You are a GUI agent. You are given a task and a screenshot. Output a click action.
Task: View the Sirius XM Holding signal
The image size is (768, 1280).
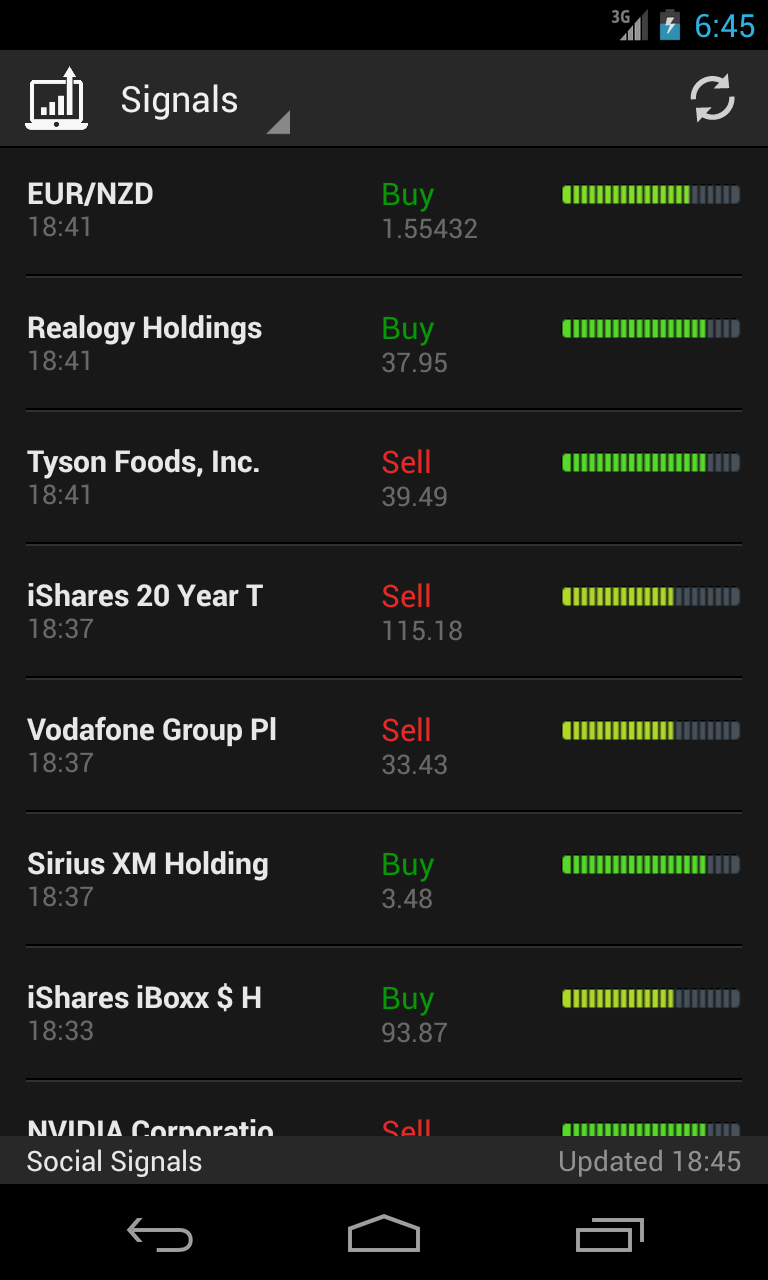[384, 880]
